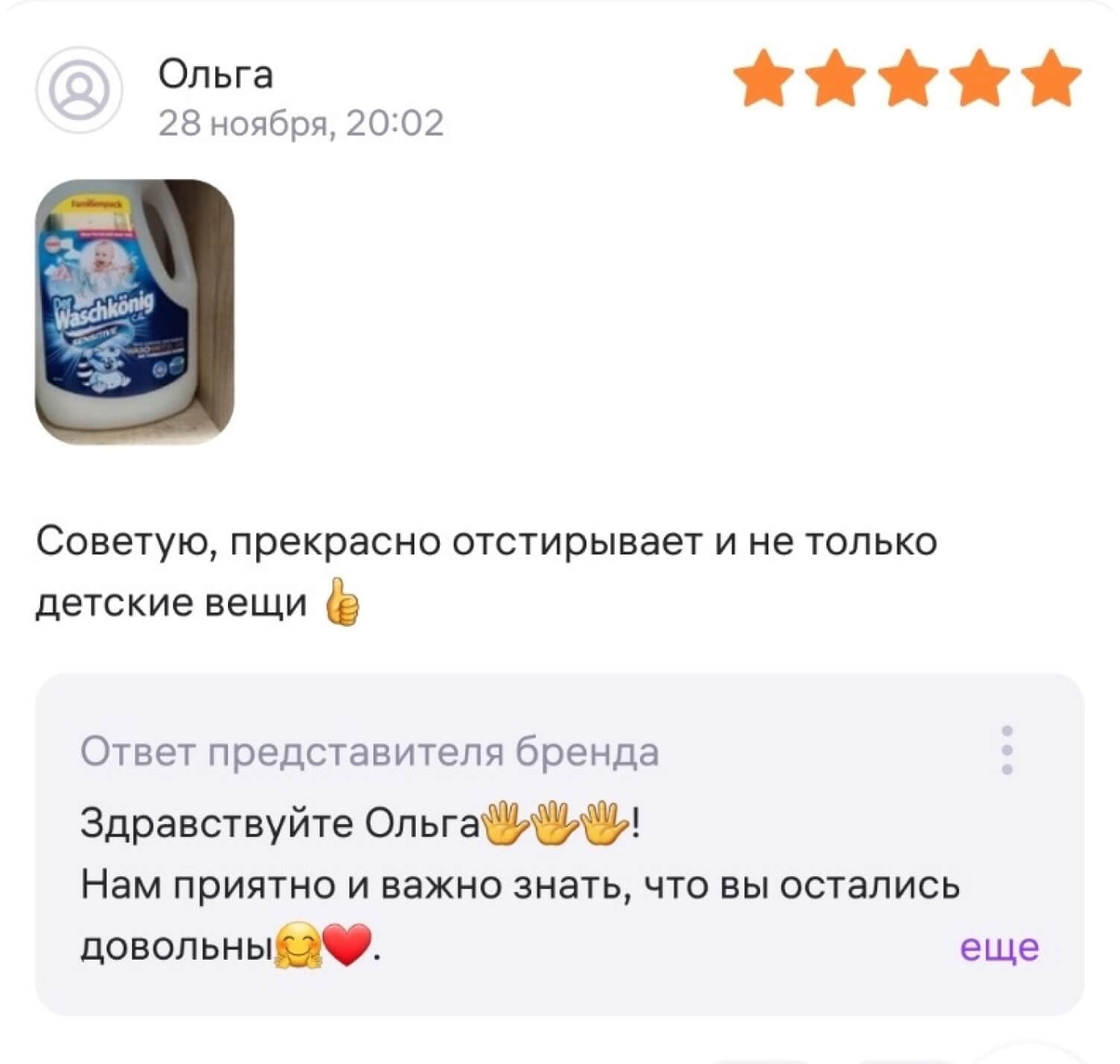This screenshot has height=1064, width=1120.
Task: Open Ольга's review photo thumbnail
Action: pos(135,311)
